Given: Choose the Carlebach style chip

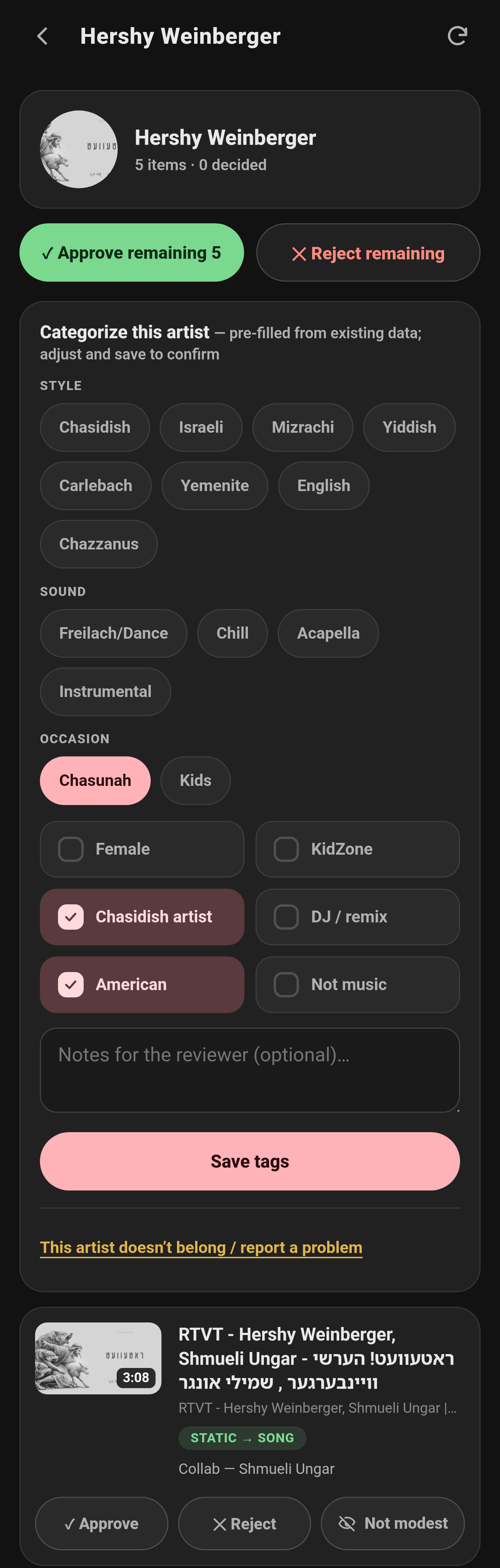Looking at the screenshot, I should click(x=95, y=486).
